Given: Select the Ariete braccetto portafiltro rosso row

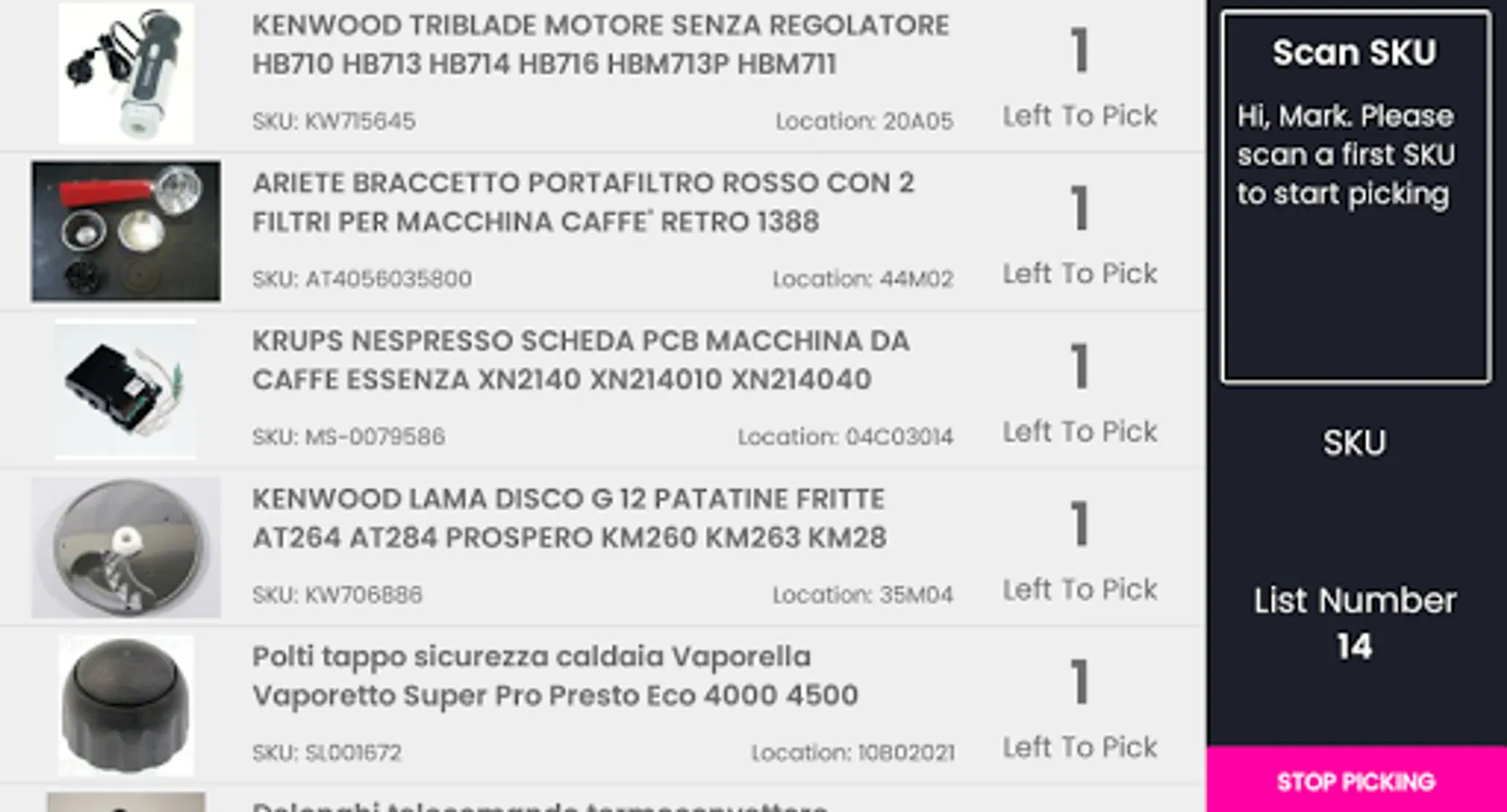Looking at the screenshot, I should 583,203.
